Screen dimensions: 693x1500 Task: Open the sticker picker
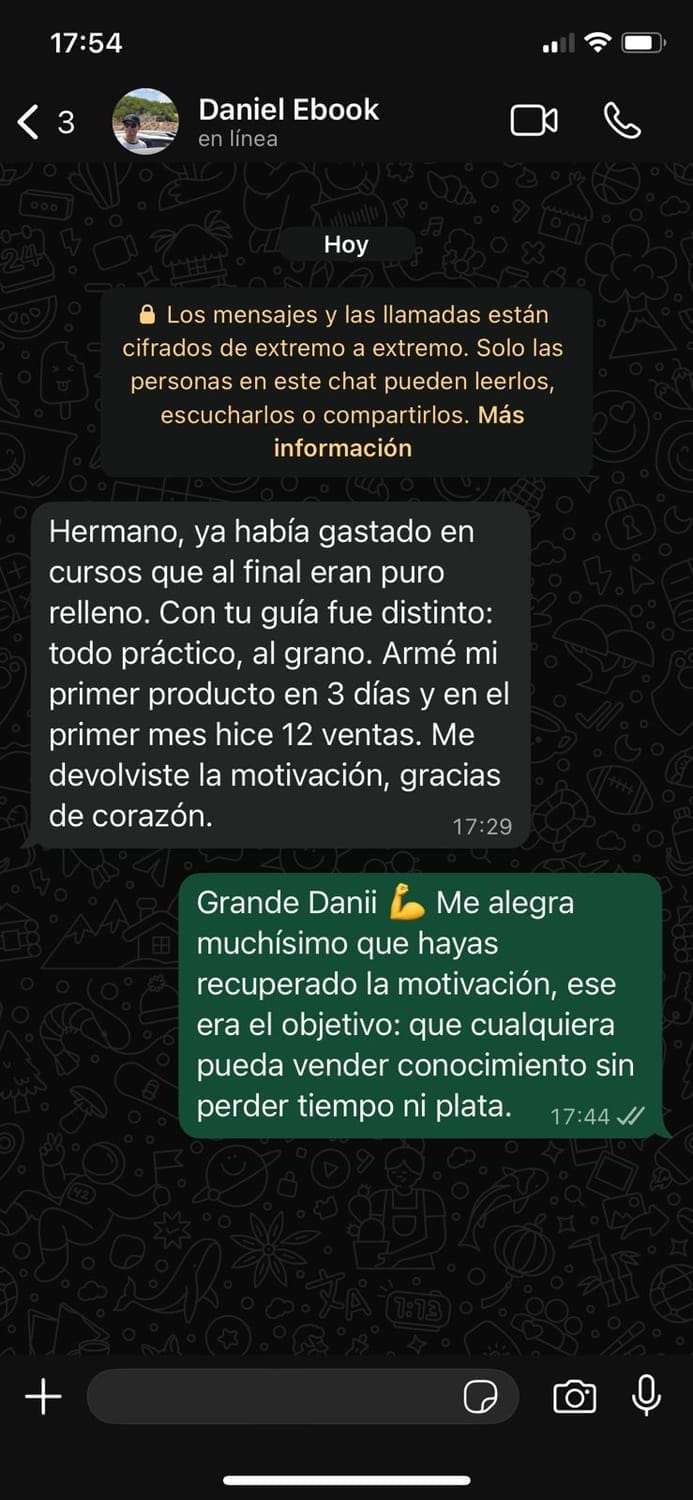click(x=481, y=1397)
